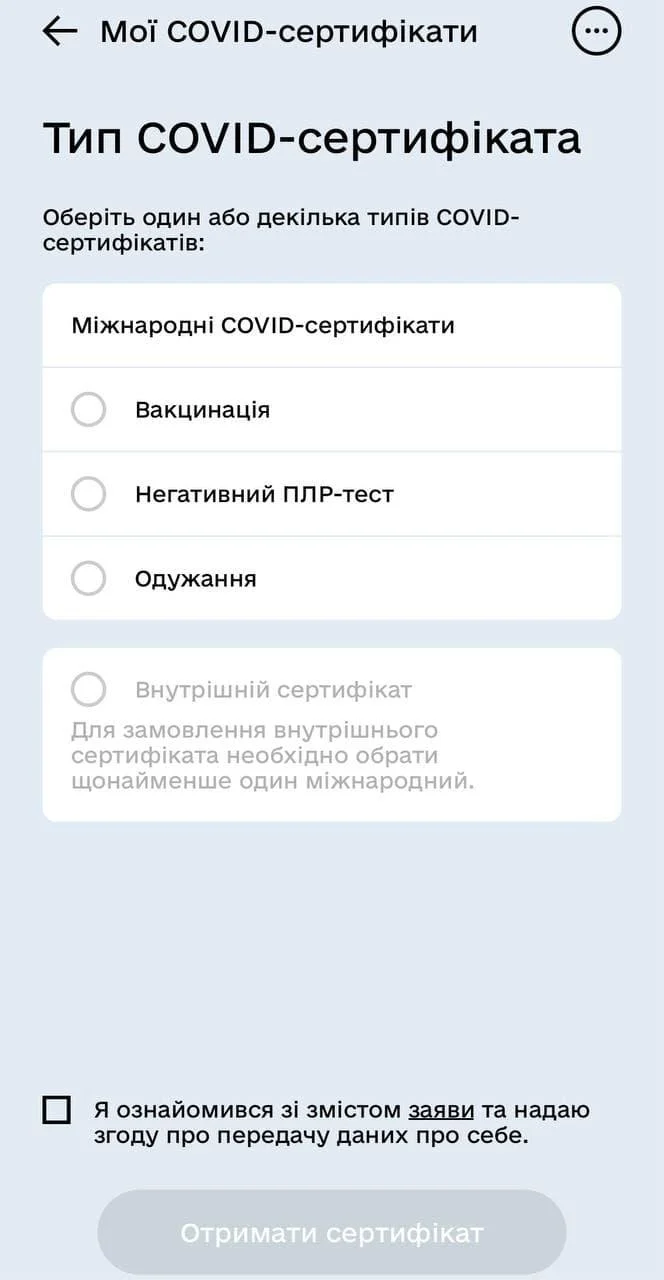This screenshot has height=1280, width=664.
Task: Check the data transfer consent box
Action: point(57,1110)
